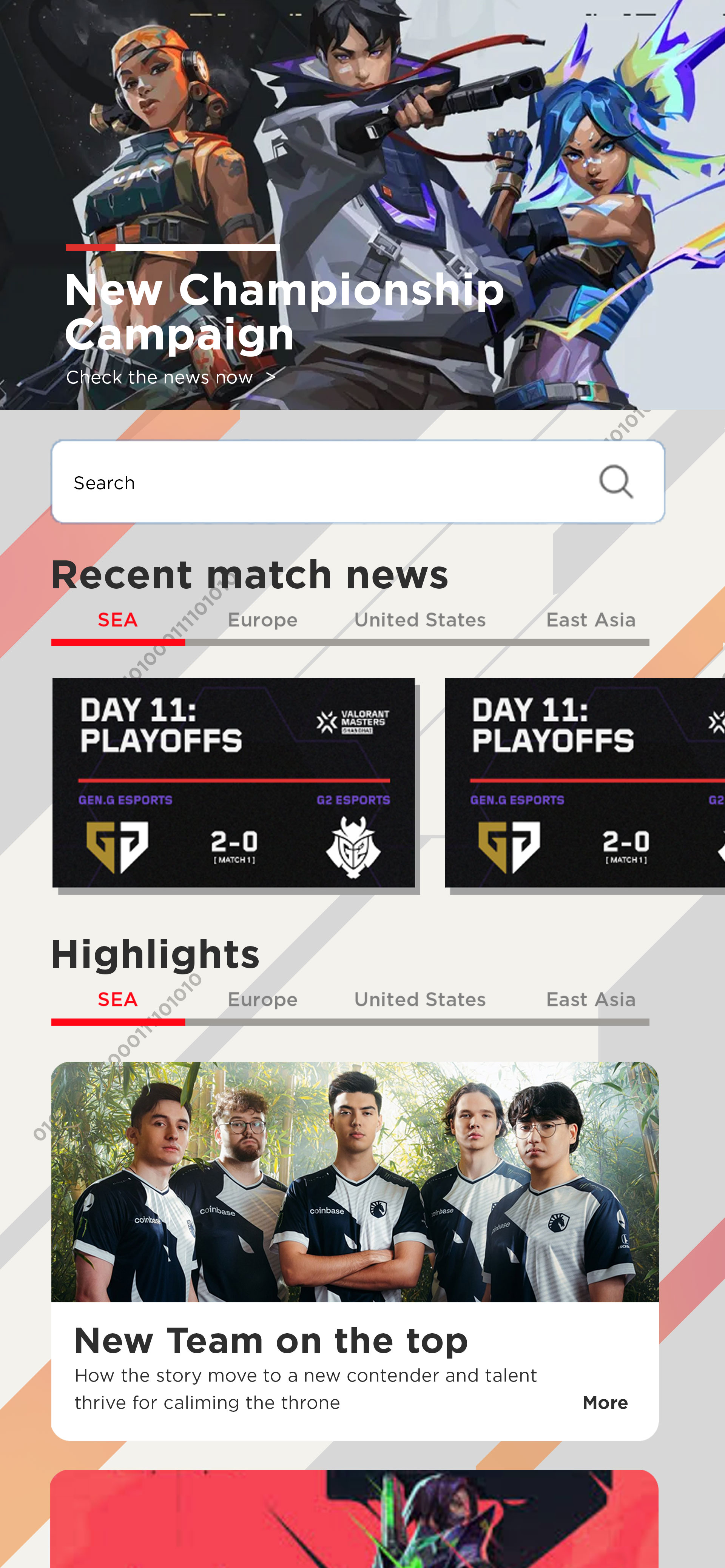The height and width of the screenshot is (1568, 725).
Task: Select SEA tab under Highlights
Action: pos(117,999)
